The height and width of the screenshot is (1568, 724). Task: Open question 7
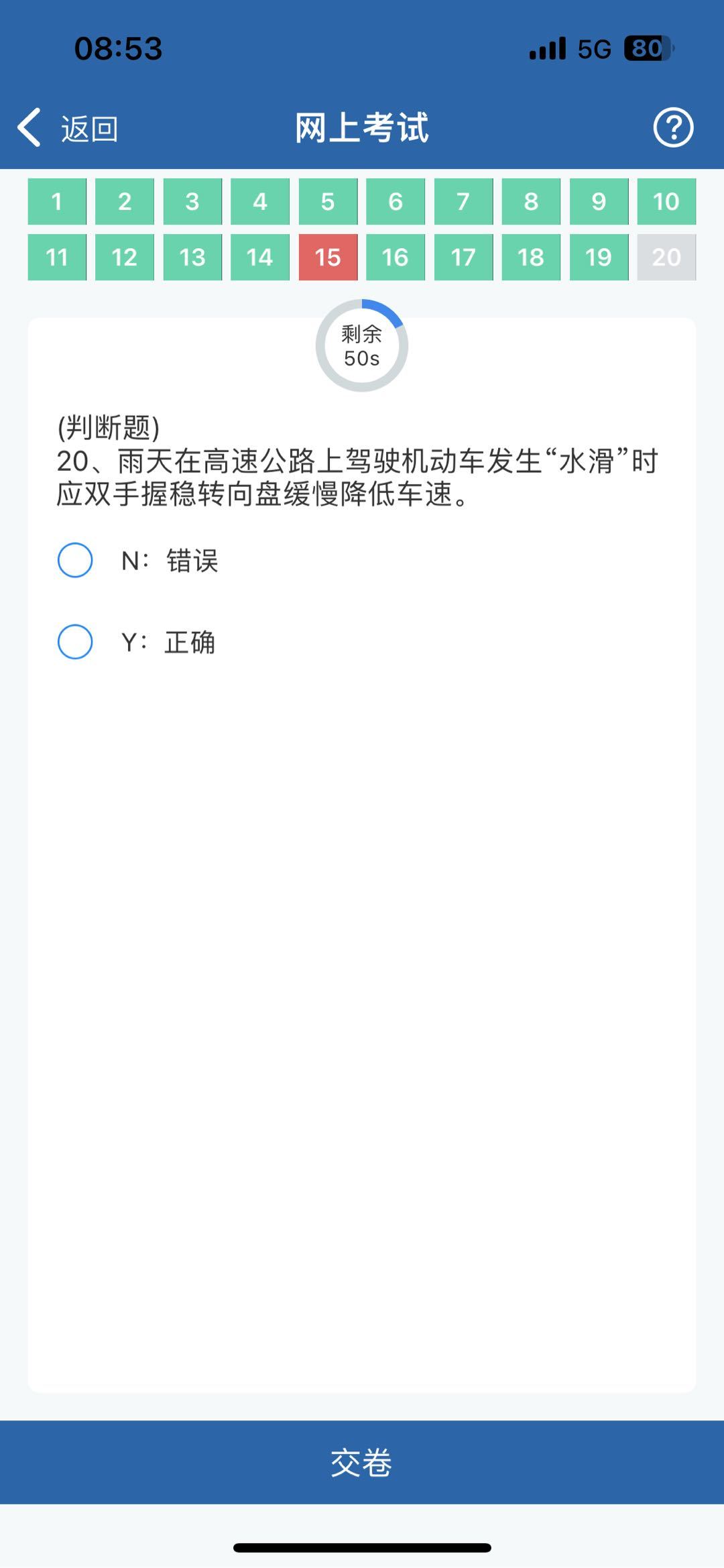pyautogui.click(x=463, y=201)
